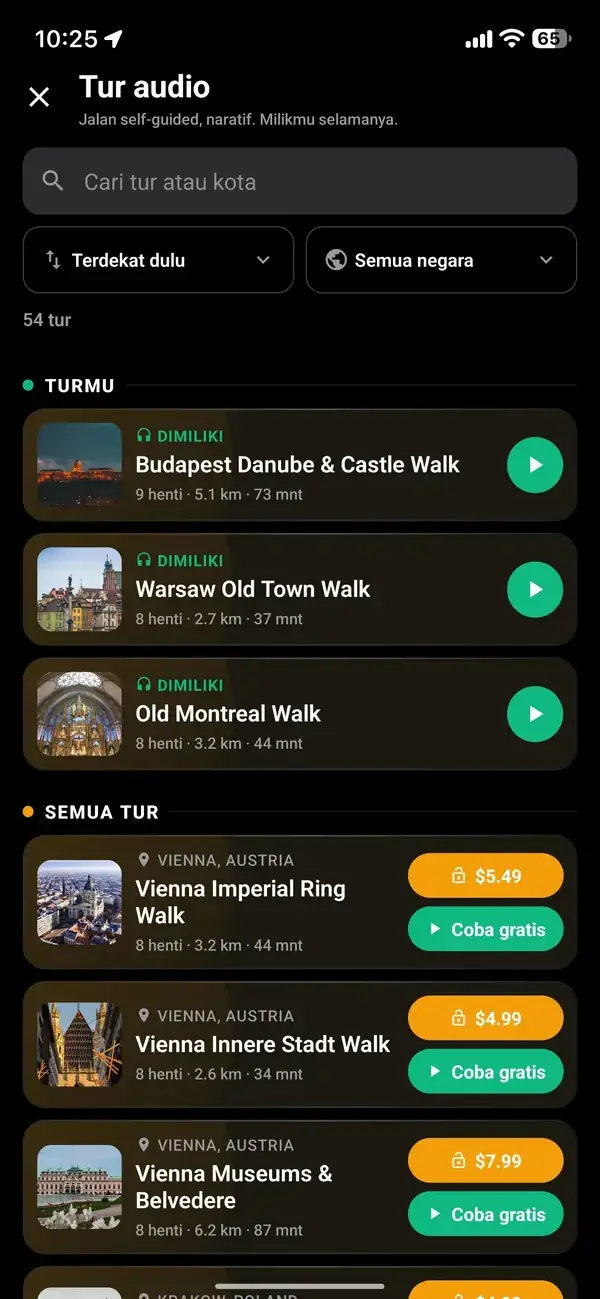Coba gratis for Vienna Innere Stadt Walk

pos(486,1072)
